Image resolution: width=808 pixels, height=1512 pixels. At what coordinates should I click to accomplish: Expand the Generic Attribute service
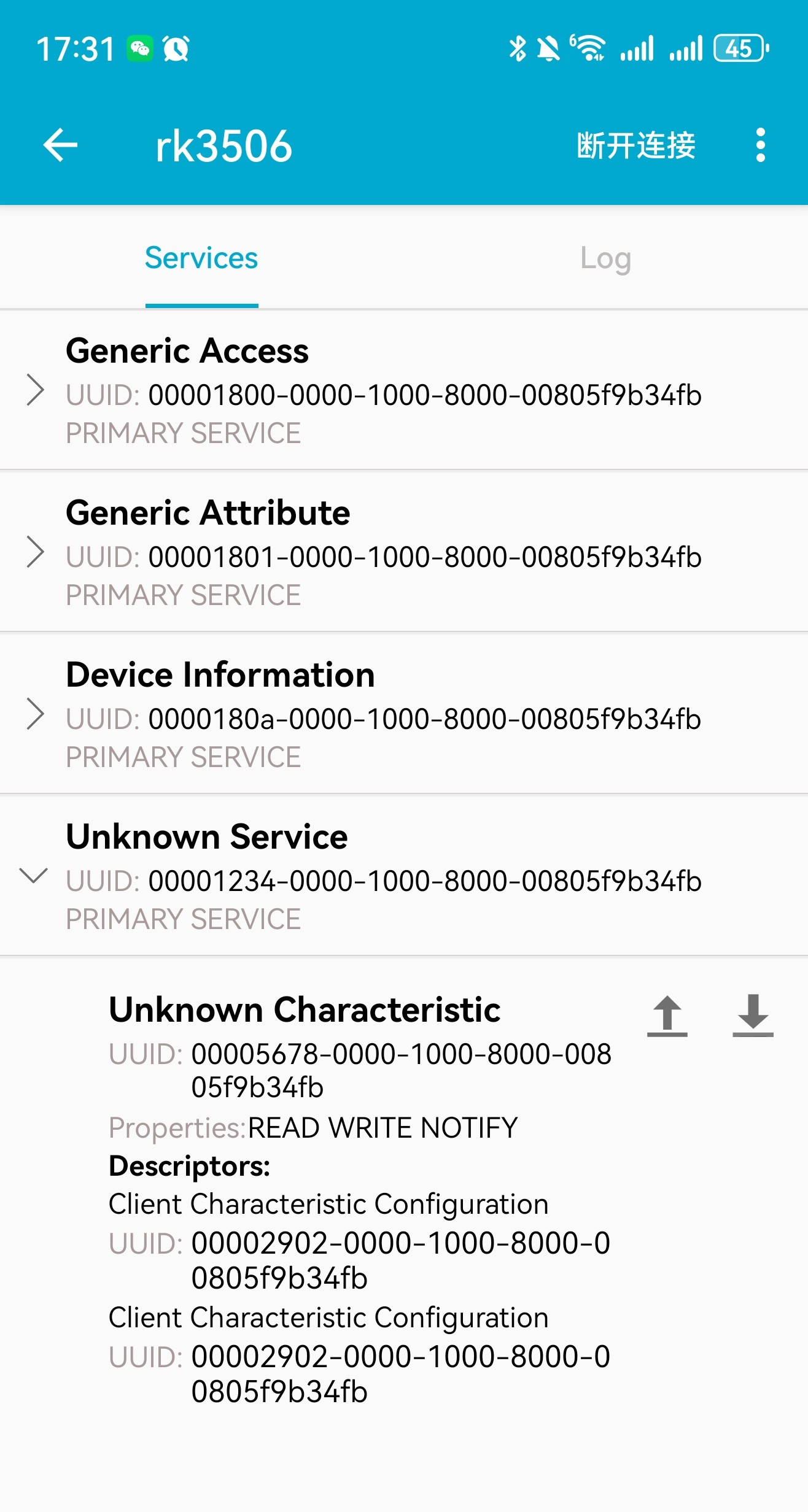(404, 552)
